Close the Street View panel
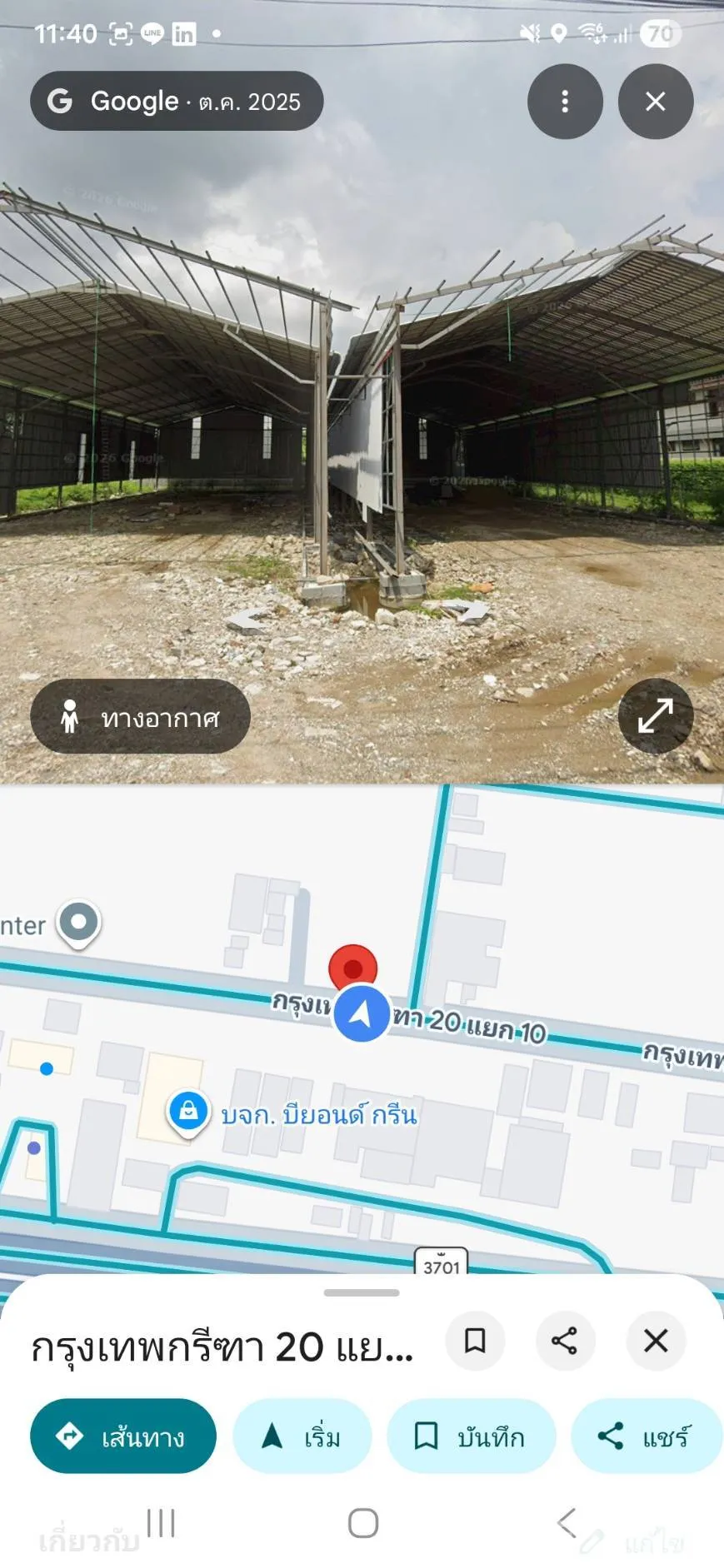This screenshot has height=1568, width=724. (x=656, y=102)
